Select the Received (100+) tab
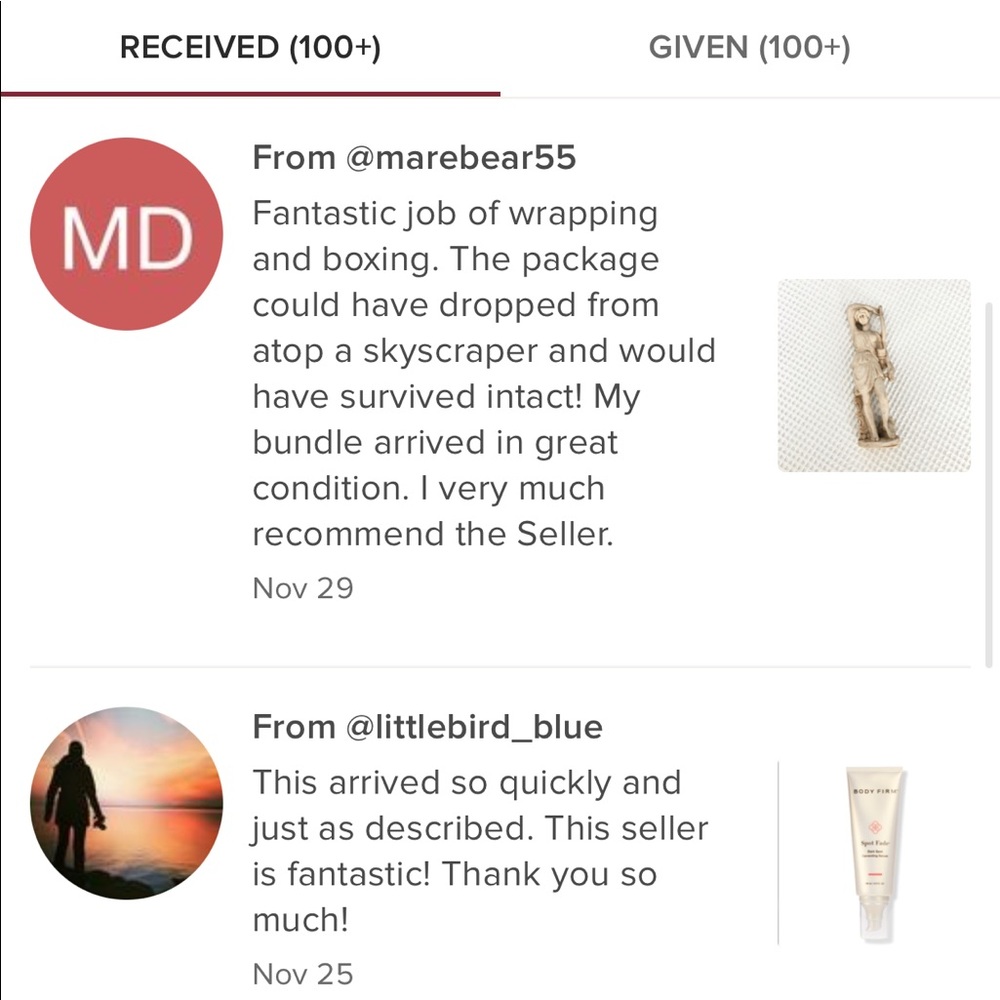Screen dimensions: 1000x1000 pos(250,48)
